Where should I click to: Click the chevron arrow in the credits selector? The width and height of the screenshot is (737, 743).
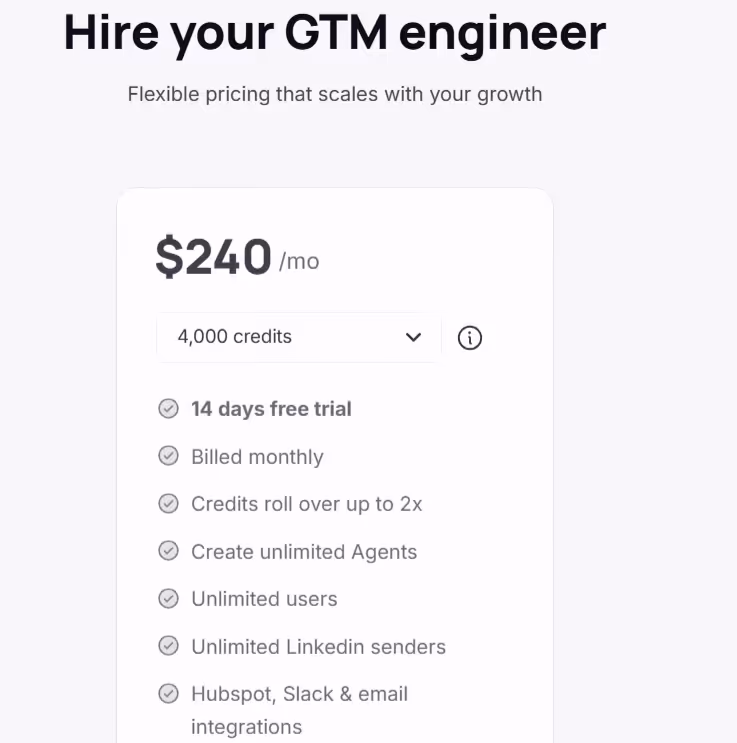coord(413,338)
